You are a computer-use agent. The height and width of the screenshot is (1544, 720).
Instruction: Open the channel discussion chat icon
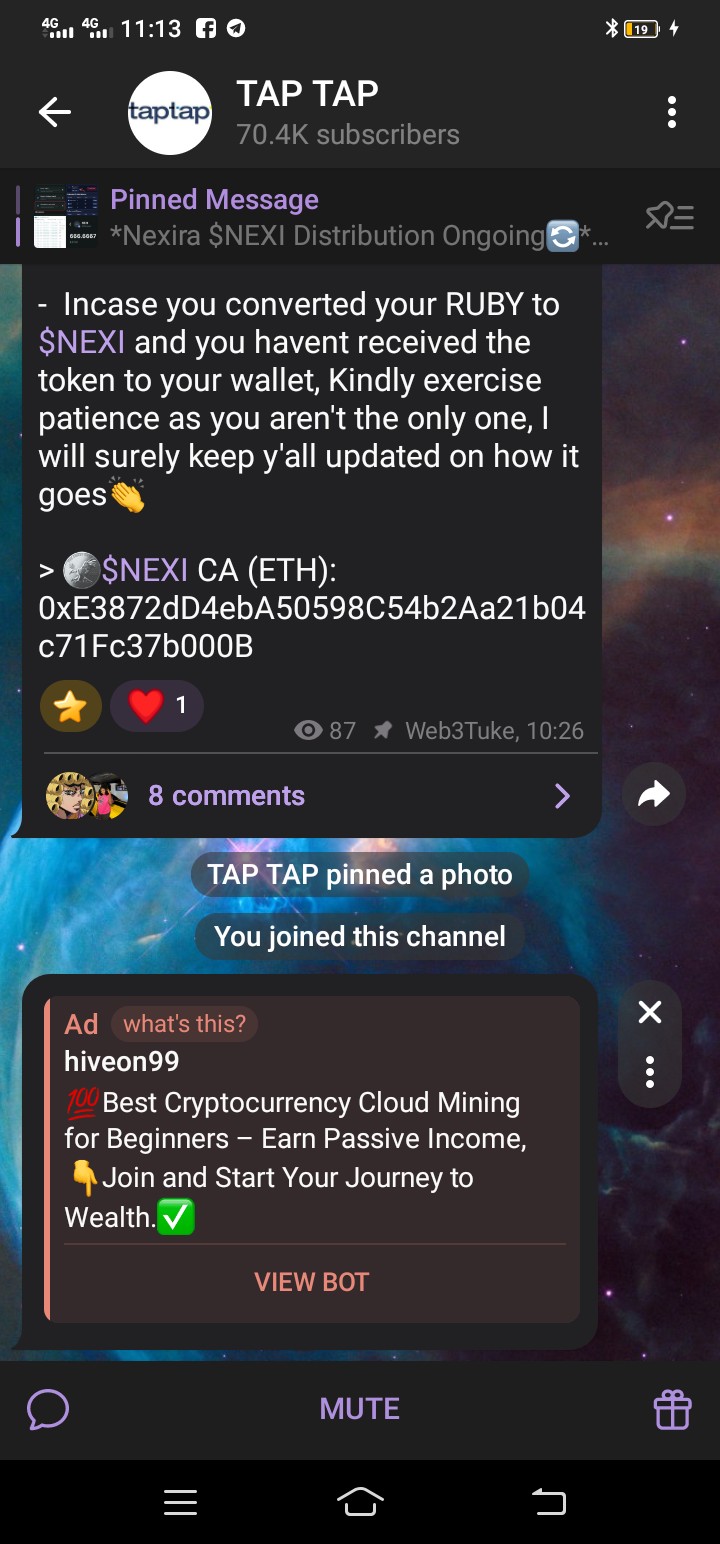[x=48, y=1410]
